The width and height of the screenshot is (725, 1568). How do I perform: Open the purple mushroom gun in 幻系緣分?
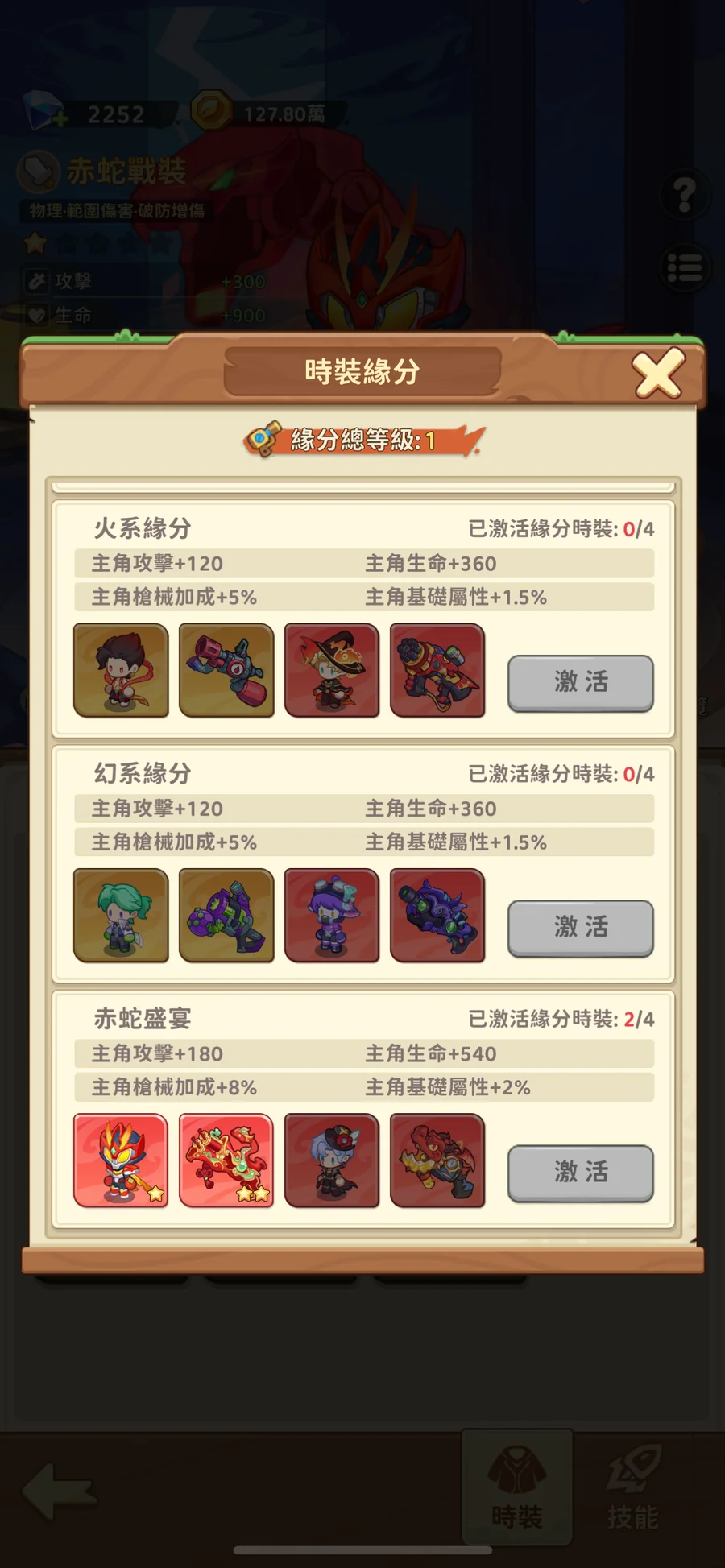[226, 915]
